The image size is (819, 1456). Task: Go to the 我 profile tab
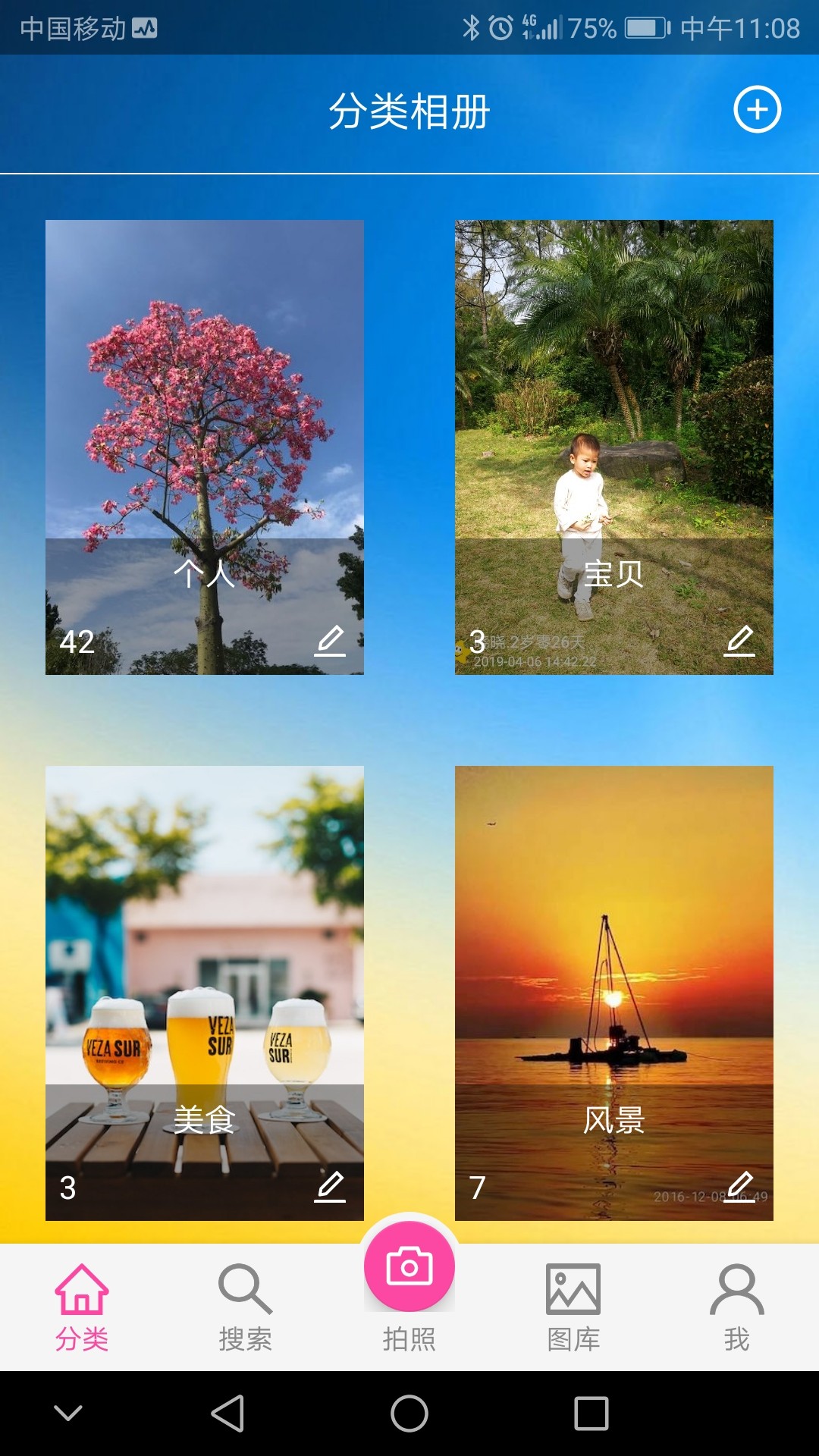point(736,1307)
